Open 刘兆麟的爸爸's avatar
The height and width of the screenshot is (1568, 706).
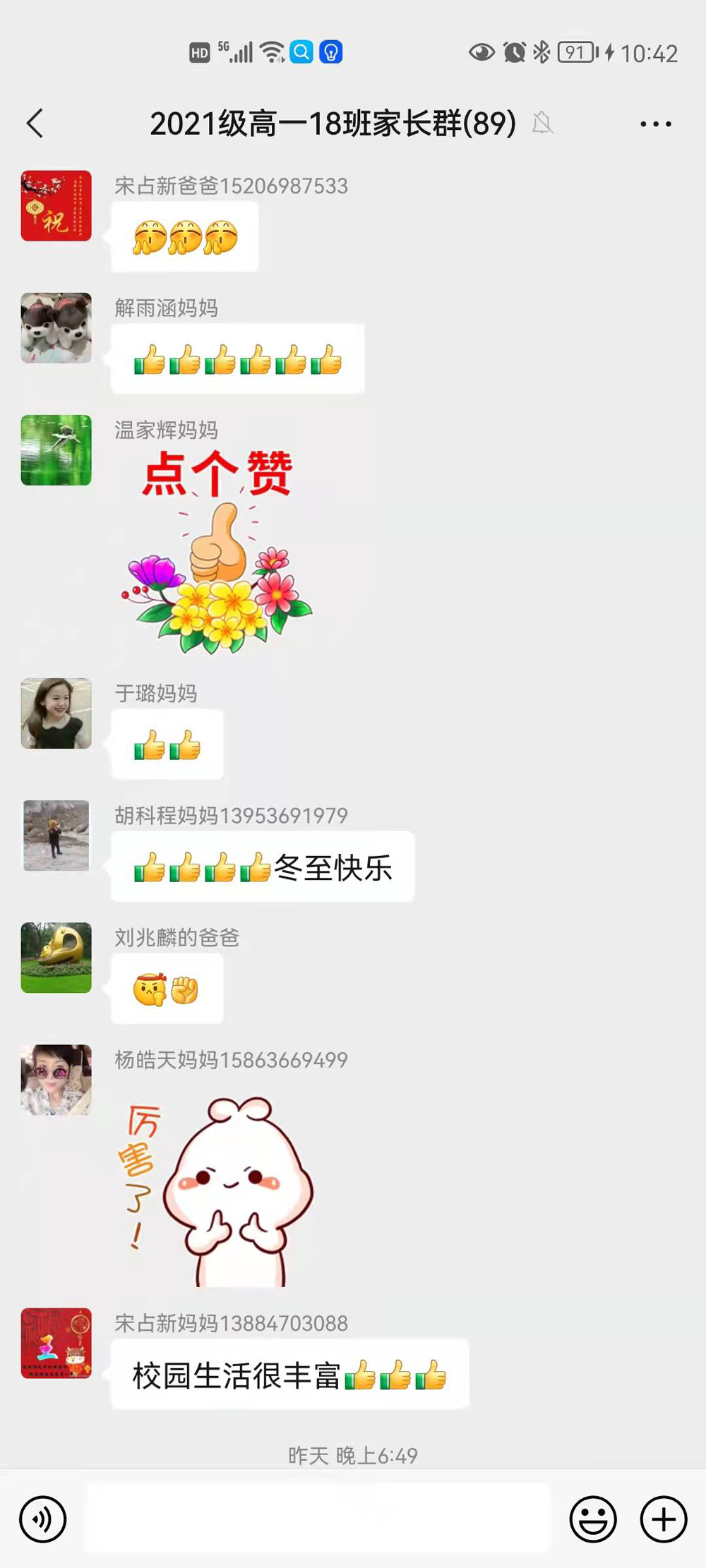pyautogui.click(x=56, y=958)
